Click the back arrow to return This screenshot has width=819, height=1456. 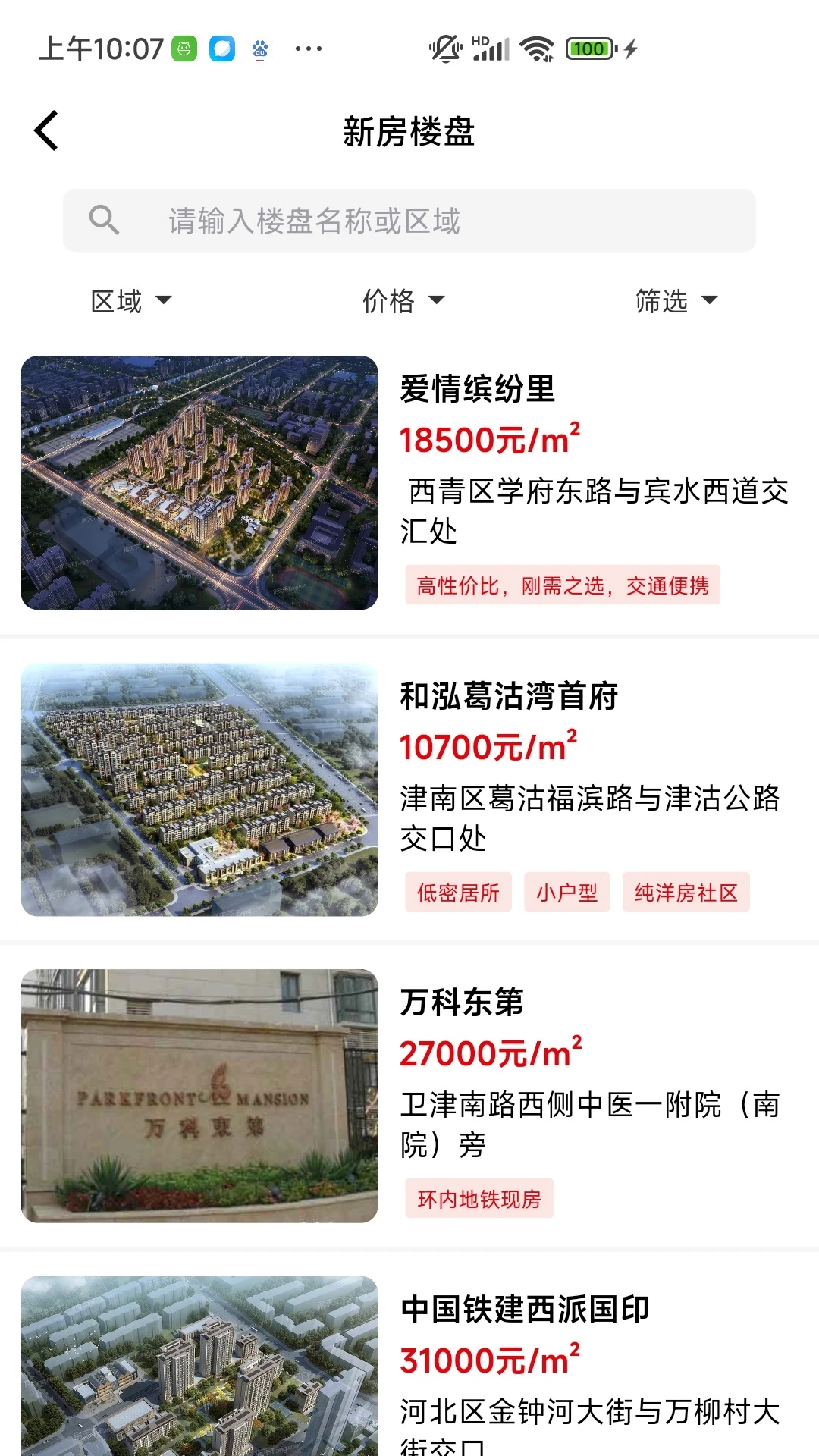pos(47,130)
